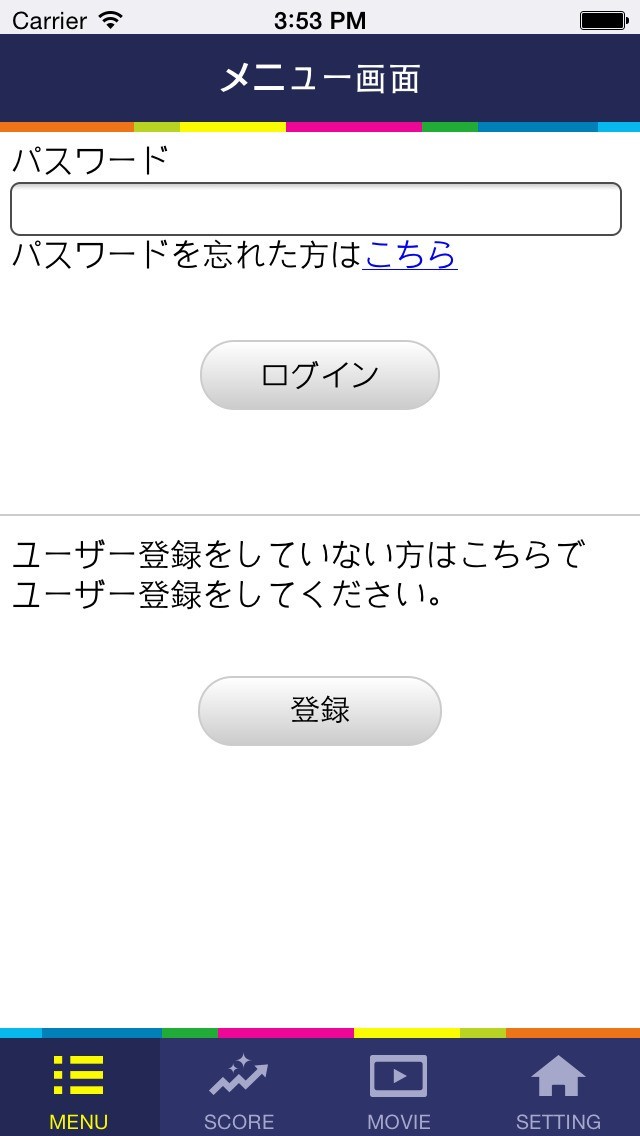The width and height of the screenshot is (640, 1136).
Task: Open the こちら forgot password link
Action: (411, 255)
